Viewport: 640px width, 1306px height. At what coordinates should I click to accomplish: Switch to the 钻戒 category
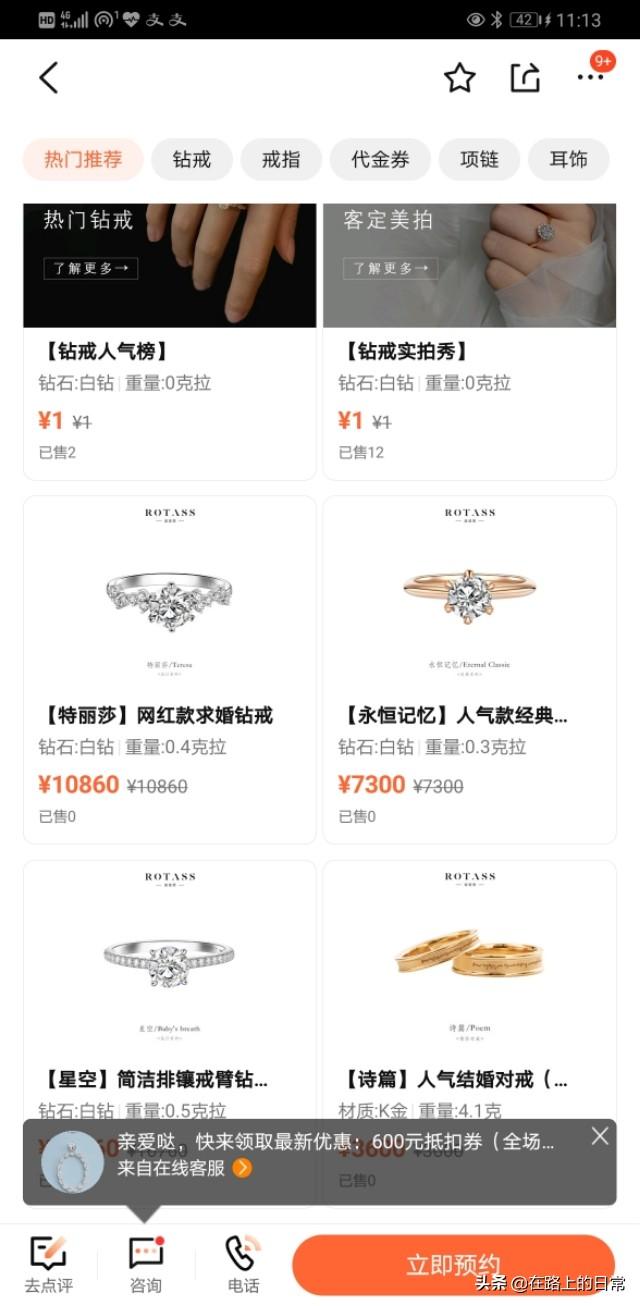click(x=191, y=159)
